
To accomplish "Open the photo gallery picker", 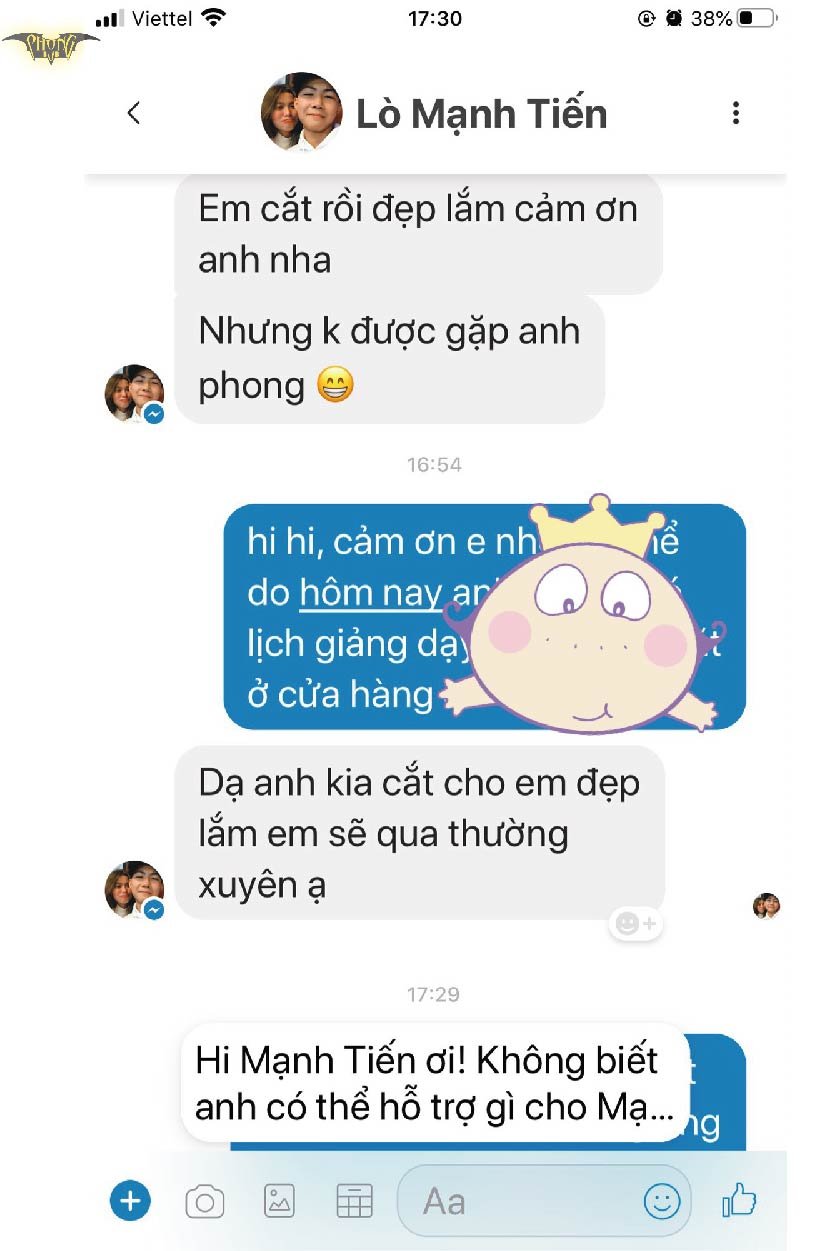I will (279, 1201).
